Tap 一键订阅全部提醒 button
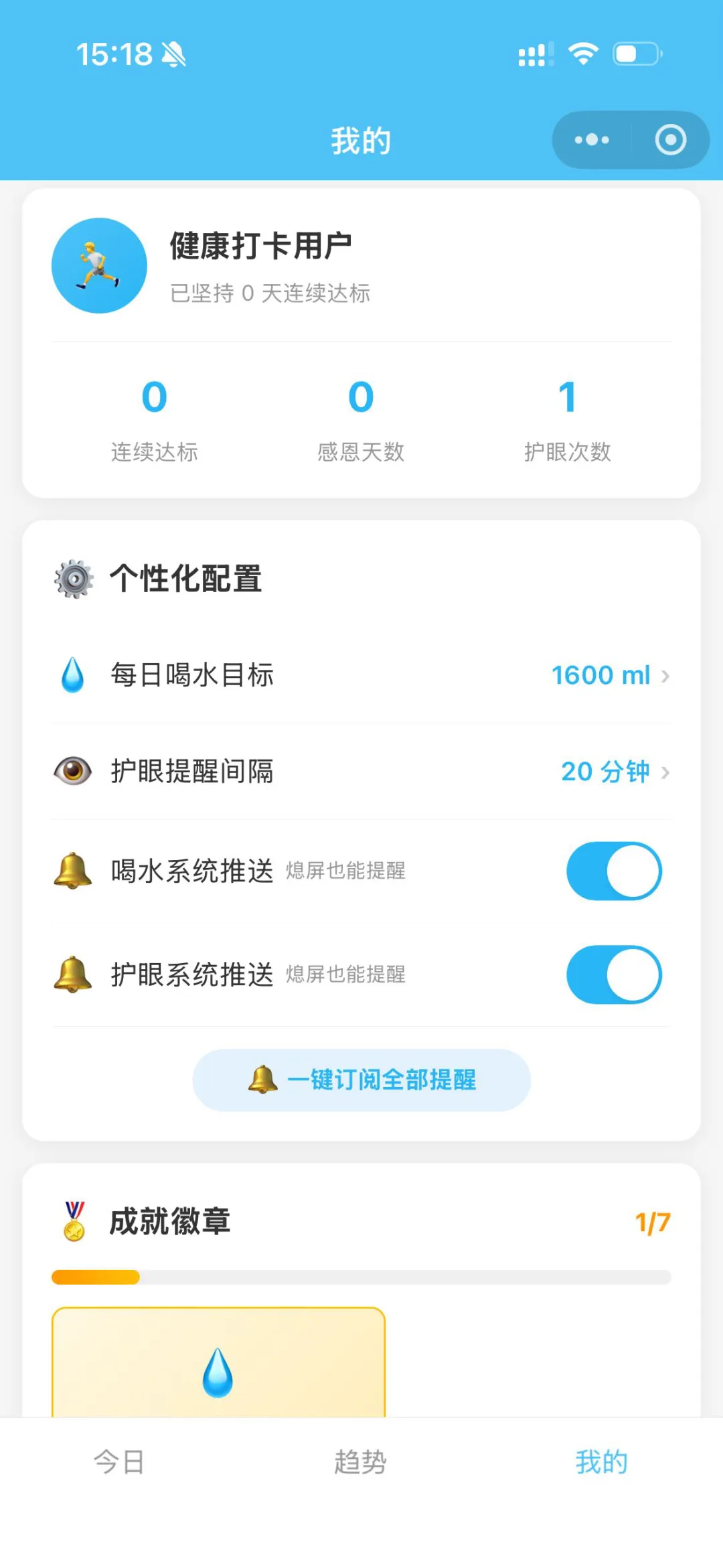Viewport: 723px width, 1568px height. click(361, 1080)
